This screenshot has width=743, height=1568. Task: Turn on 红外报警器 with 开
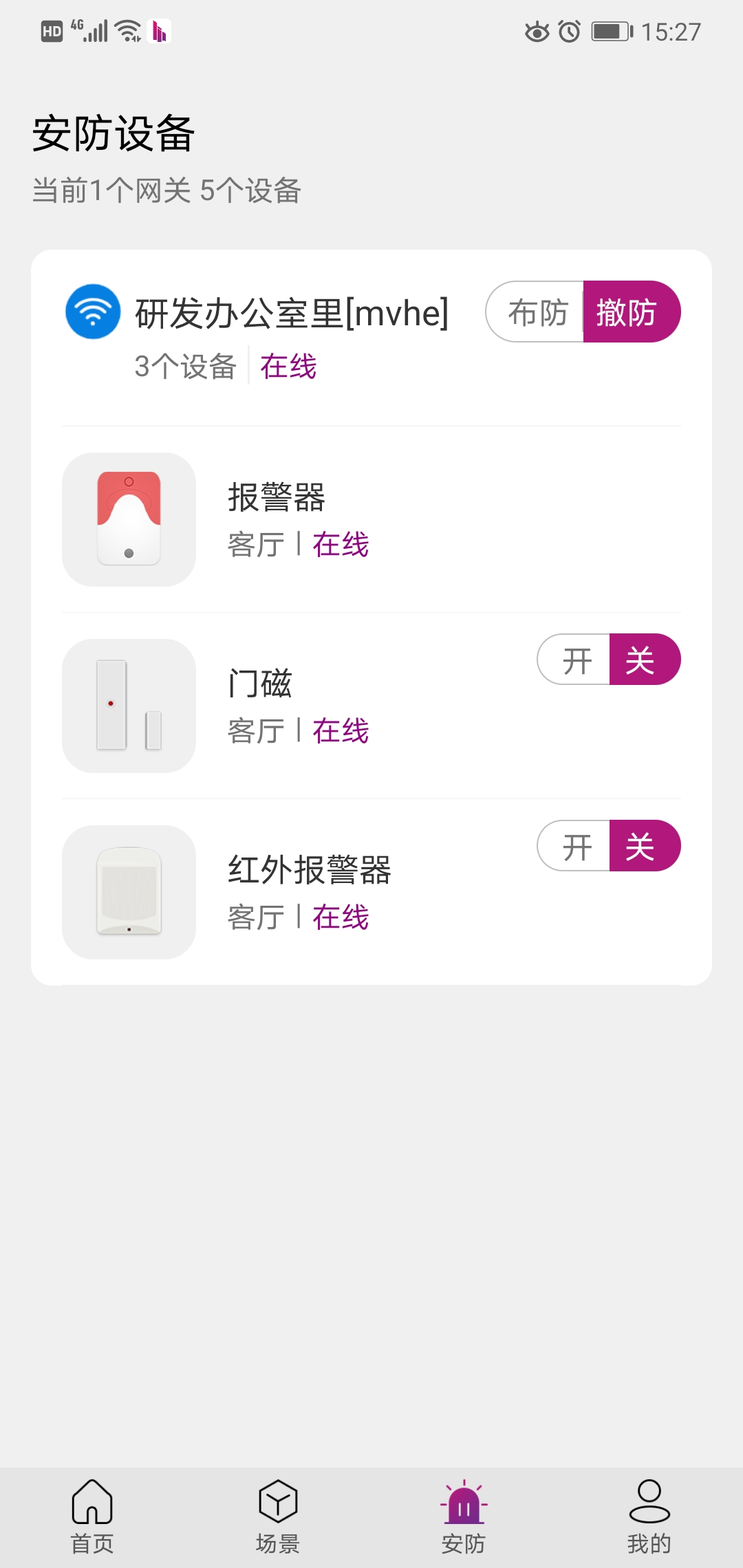[575, 846]
